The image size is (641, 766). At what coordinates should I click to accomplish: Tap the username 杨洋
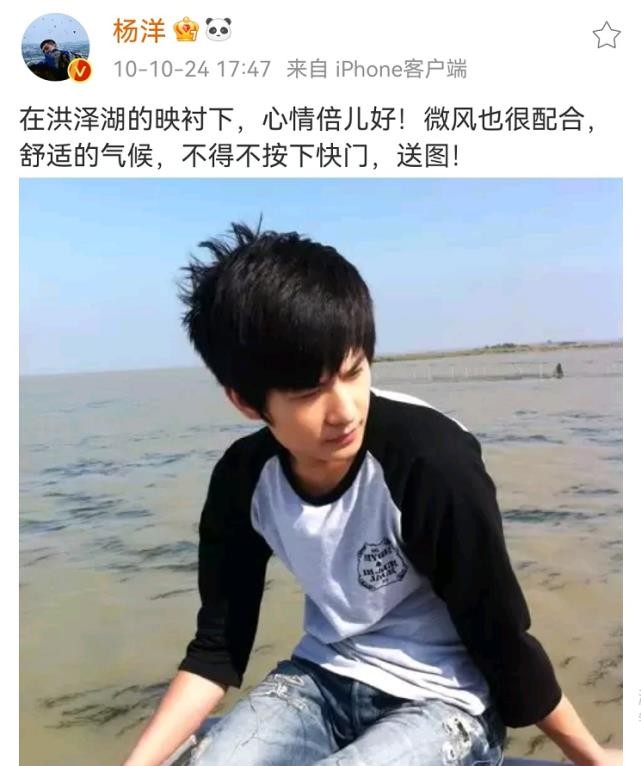tap(138, 32)
